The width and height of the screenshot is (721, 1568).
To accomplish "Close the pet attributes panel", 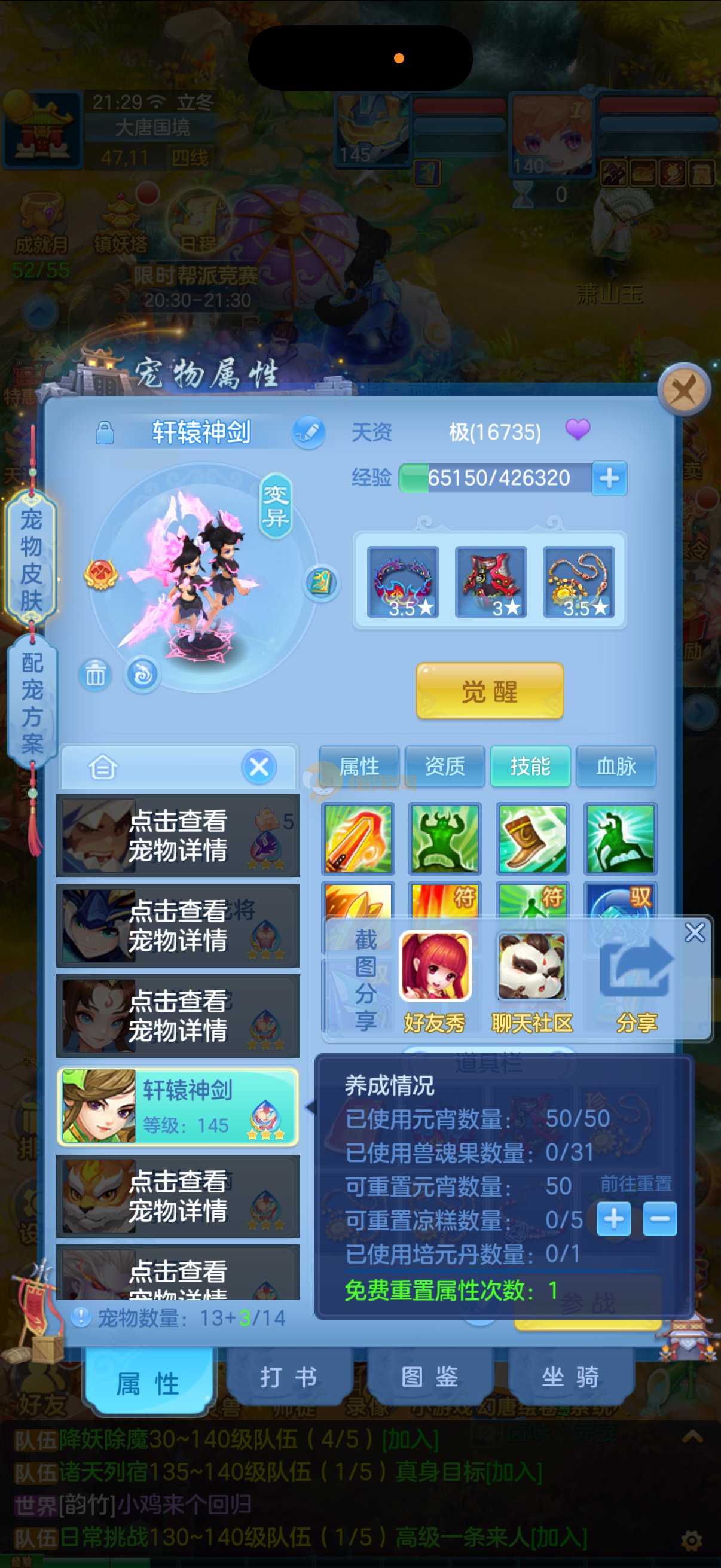I will pos(684,389).
